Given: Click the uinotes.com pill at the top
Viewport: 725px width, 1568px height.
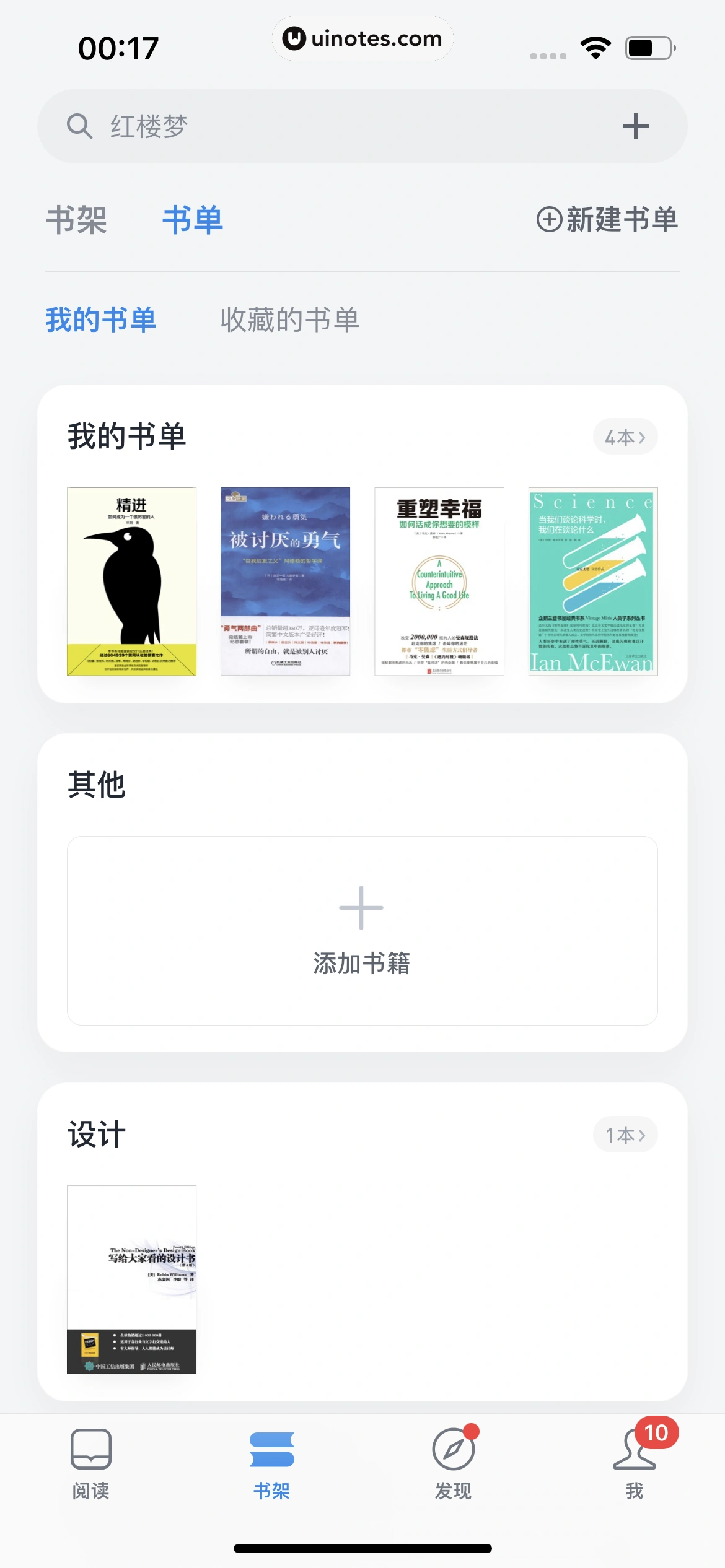Looking at the screenshot, I should [362, 38].
